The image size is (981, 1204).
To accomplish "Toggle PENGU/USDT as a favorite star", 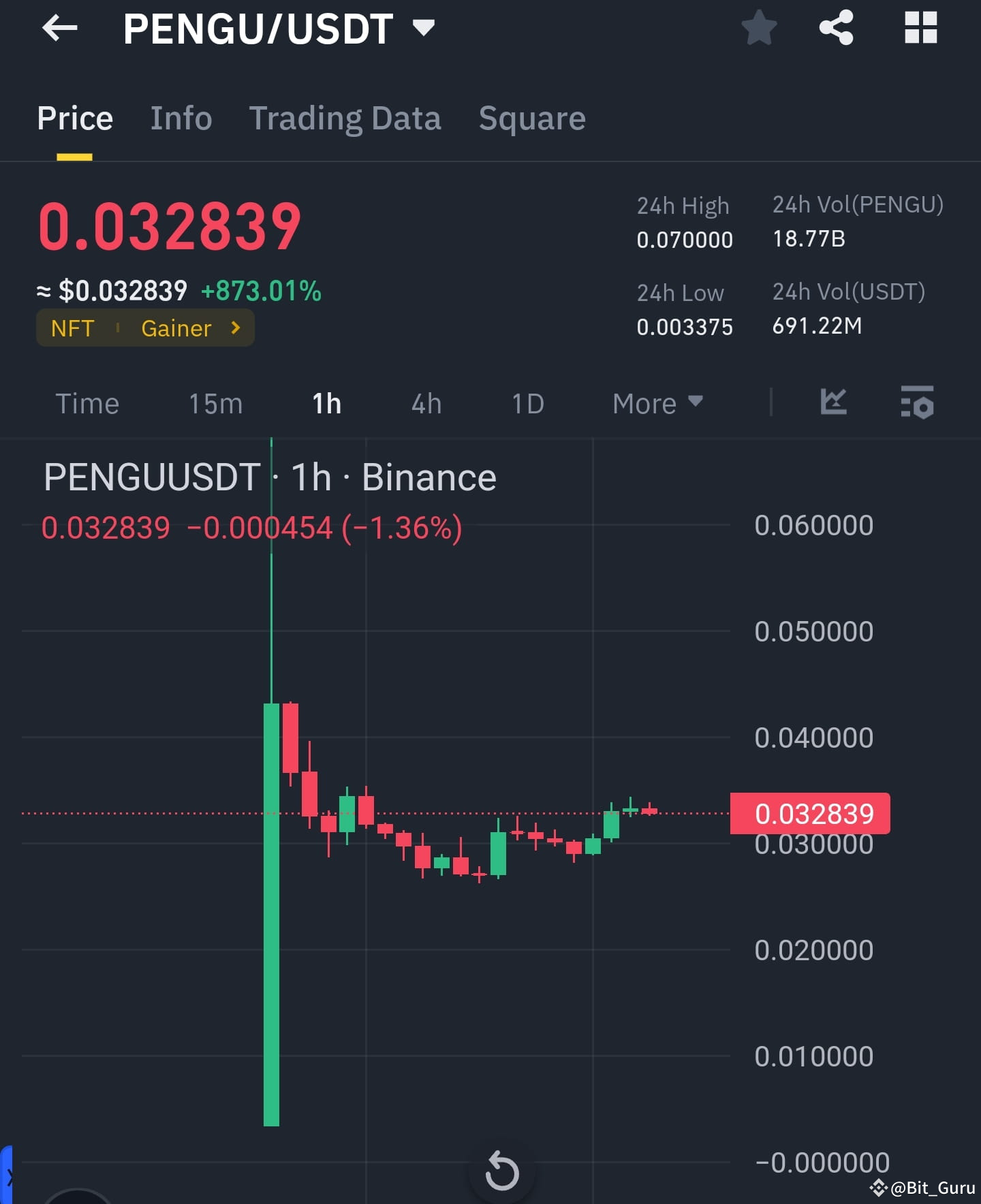I will point(759,28).
